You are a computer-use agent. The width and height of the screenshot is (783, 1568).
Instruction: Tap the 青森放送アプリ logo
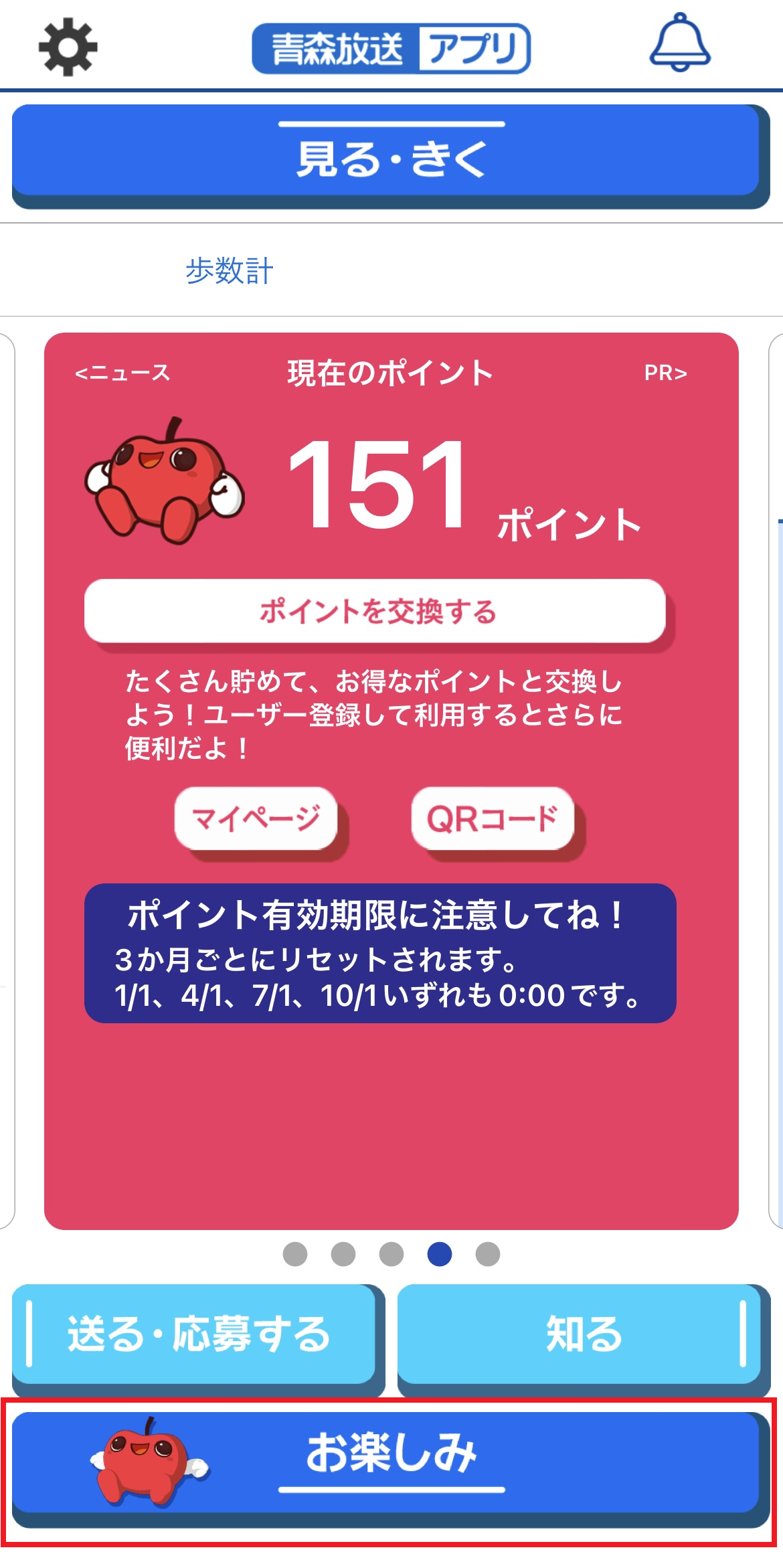coord(391,47)
